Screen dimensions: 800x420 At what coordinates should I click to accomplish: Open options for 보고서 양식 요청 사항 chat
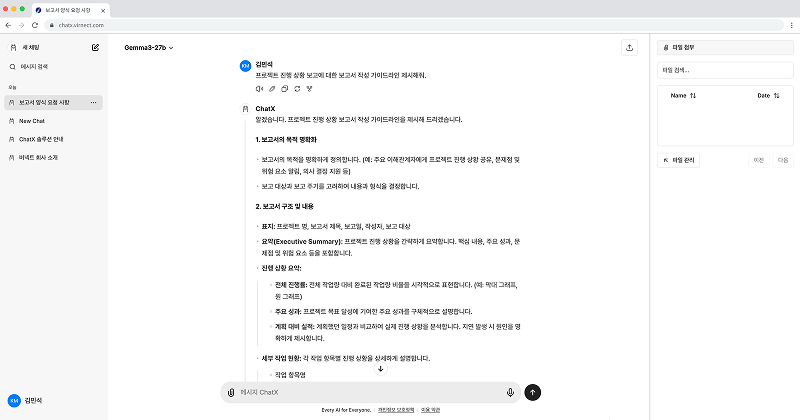(94, 102)
